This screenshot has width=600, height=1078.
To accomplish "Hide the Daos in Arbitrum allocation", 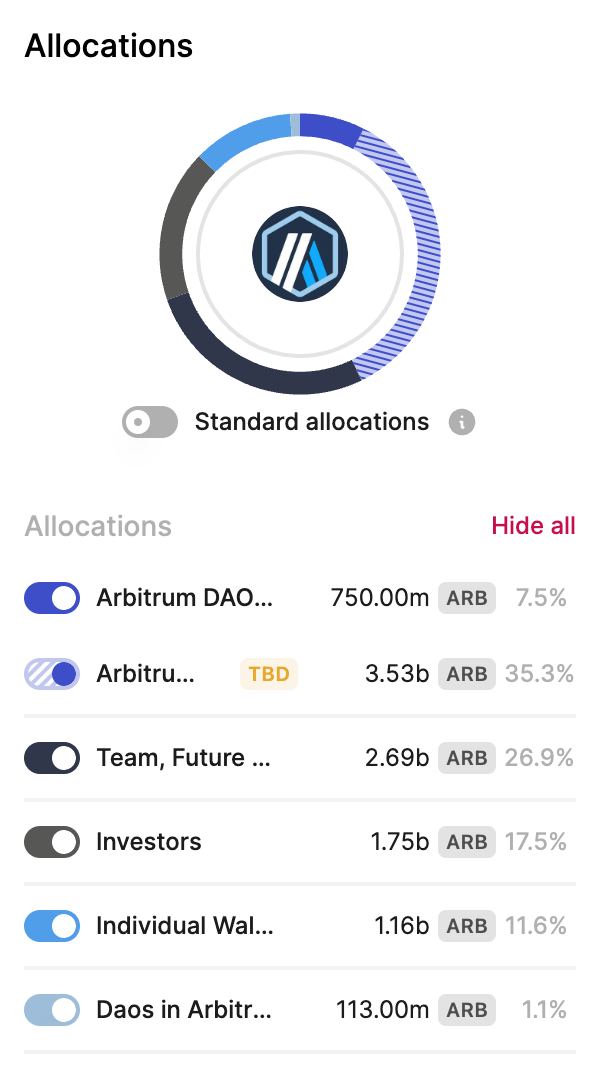I will (52, 1010).
